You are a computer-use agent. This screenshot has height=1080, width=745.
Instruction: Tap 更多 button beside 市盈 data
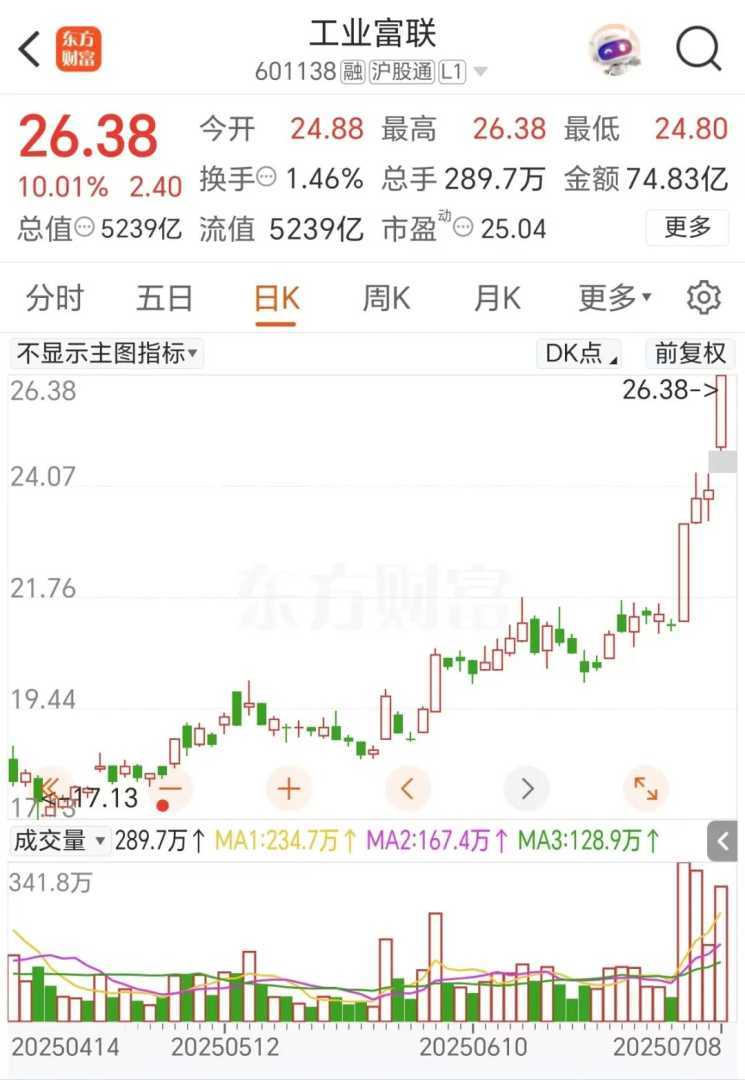pyautogui.click(x=688, y=228)
